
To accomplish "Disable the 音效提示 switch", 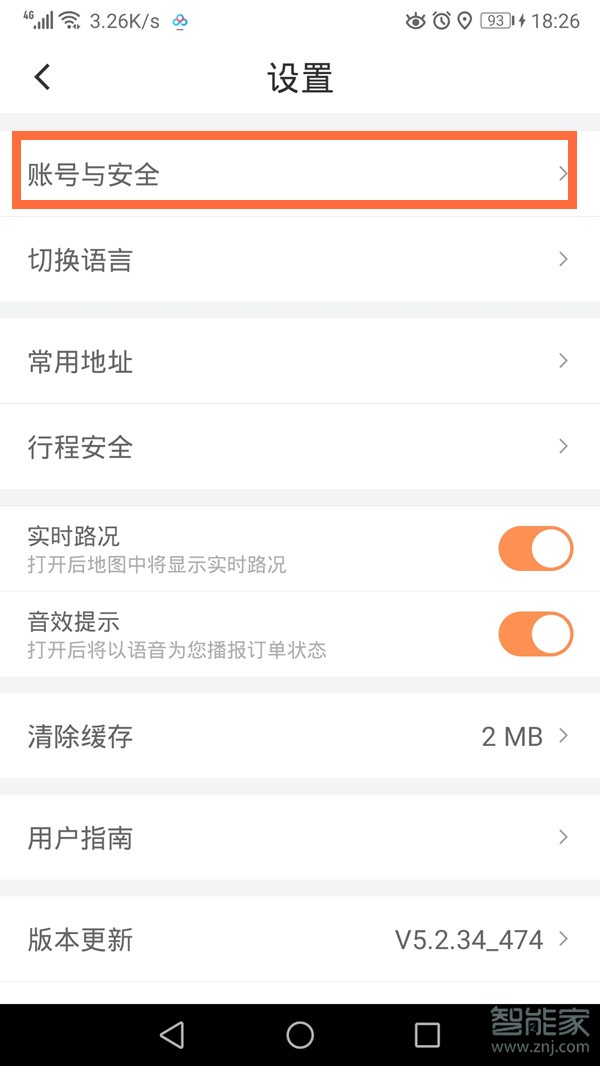I will point(535,634).
